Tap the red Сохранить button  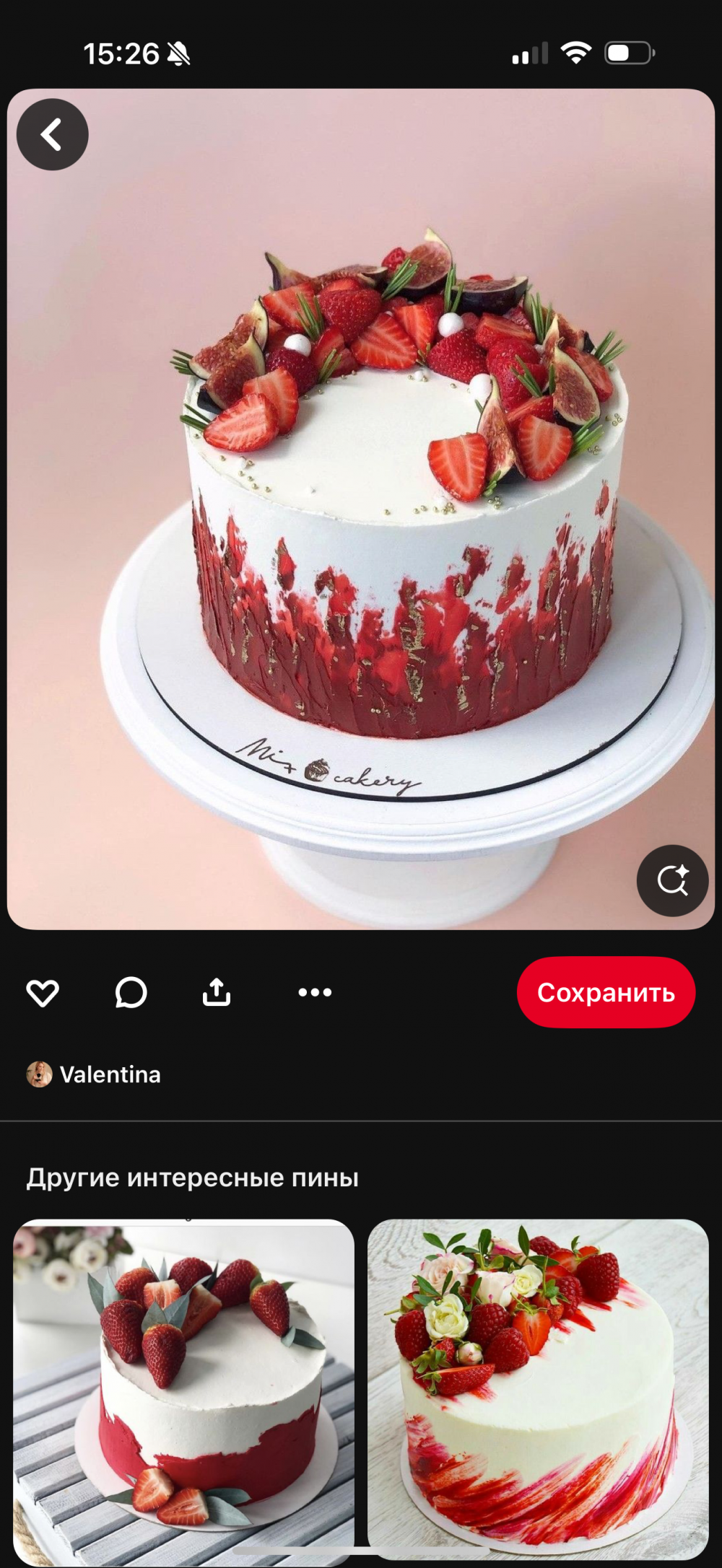(606, 993)
